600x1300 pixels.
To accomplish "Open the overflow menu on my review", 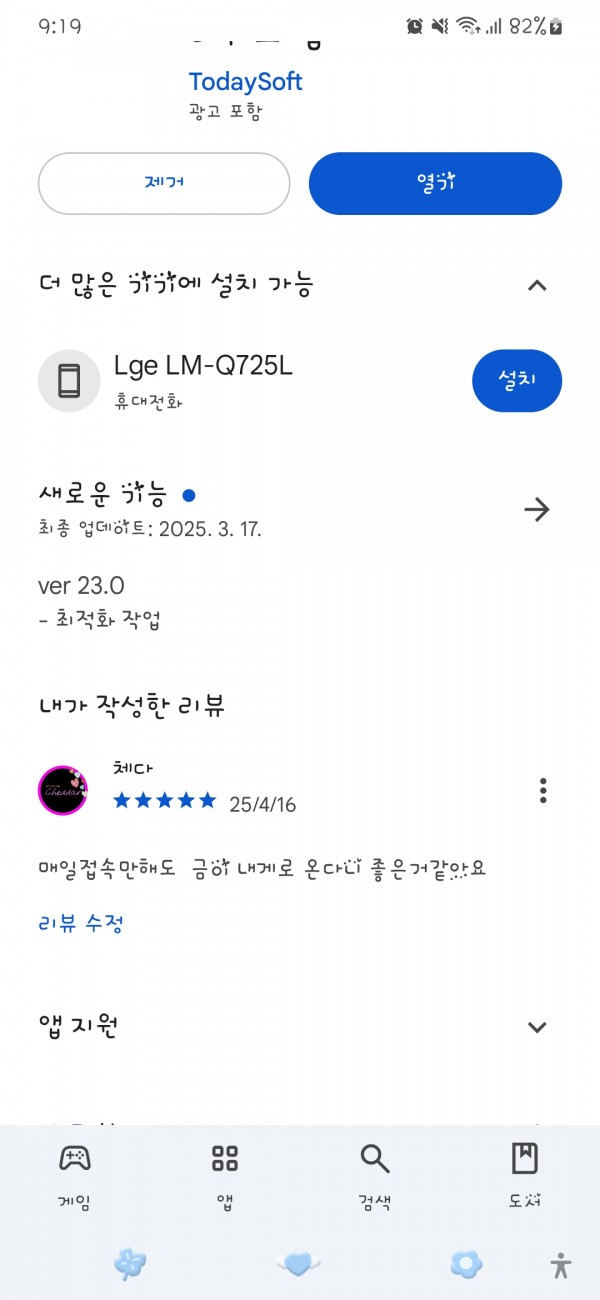I will point(543,790).
